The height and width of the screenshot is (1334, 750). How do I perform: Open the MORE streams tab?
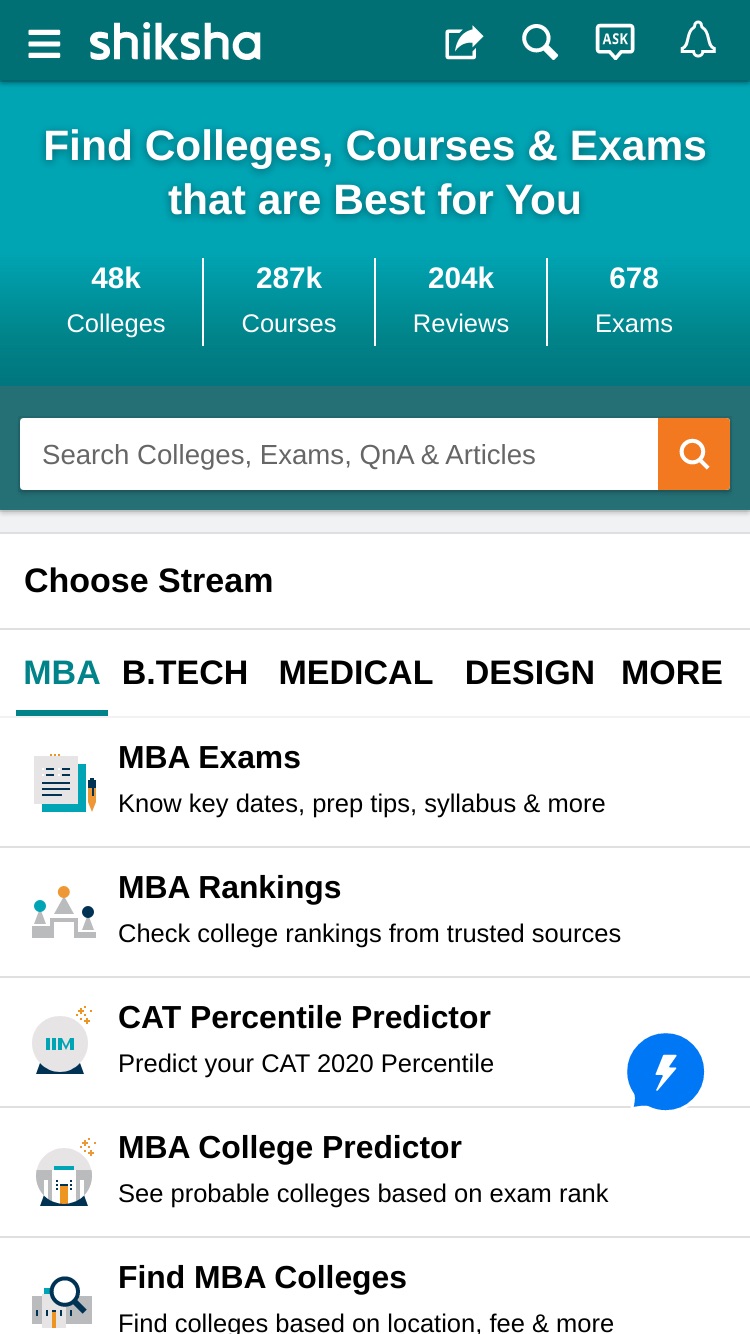tap(672, 673)
